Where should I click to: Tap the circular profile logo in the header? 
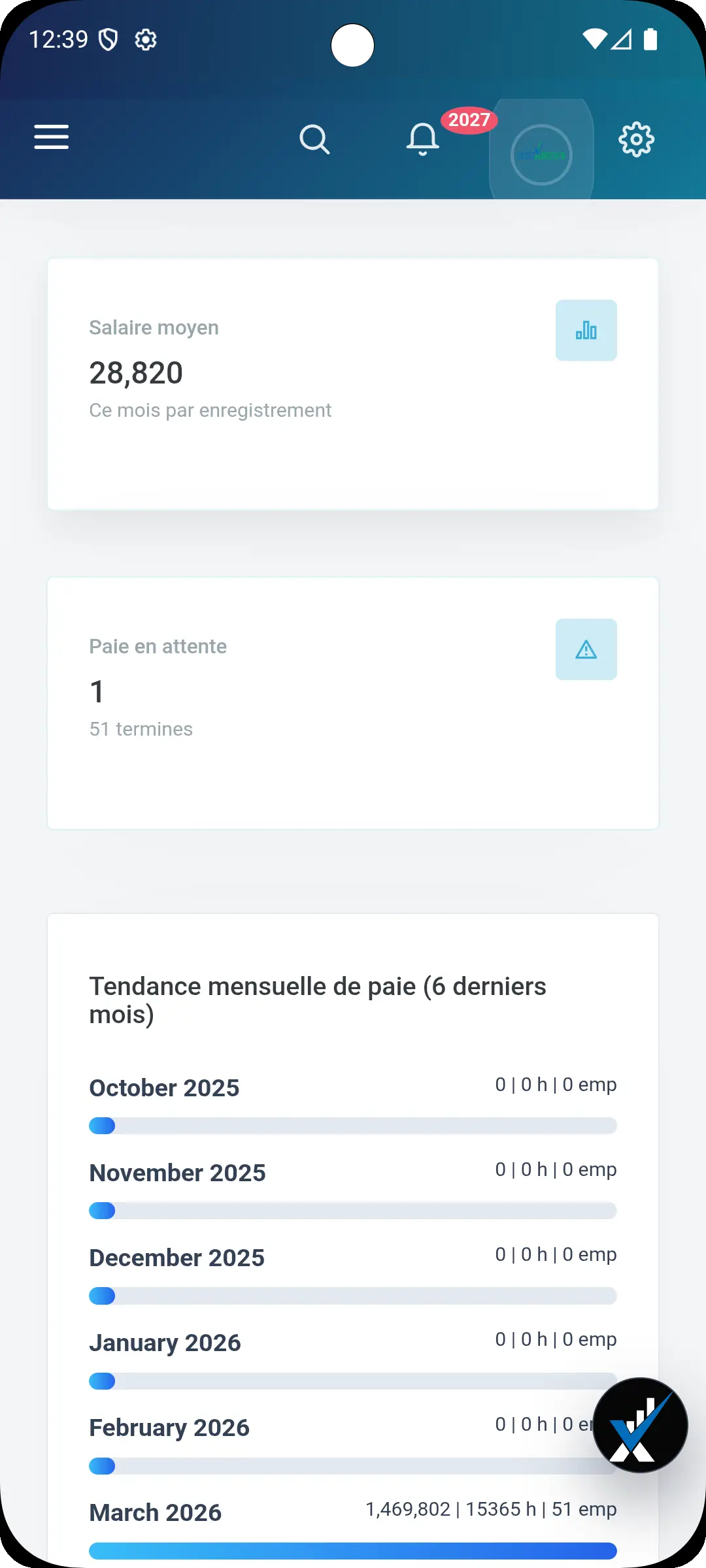540,154
